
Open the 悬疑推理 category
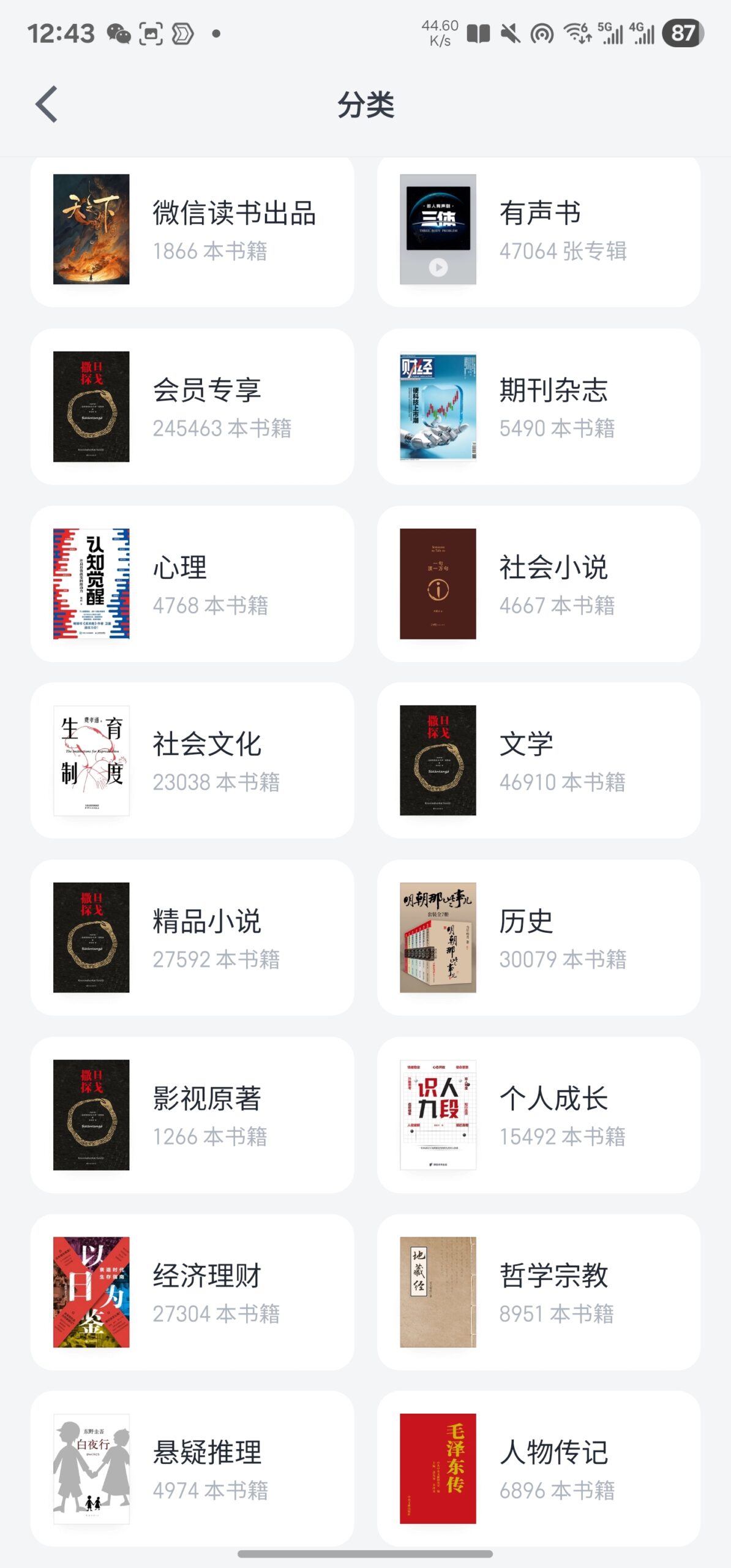[192, 1469]
